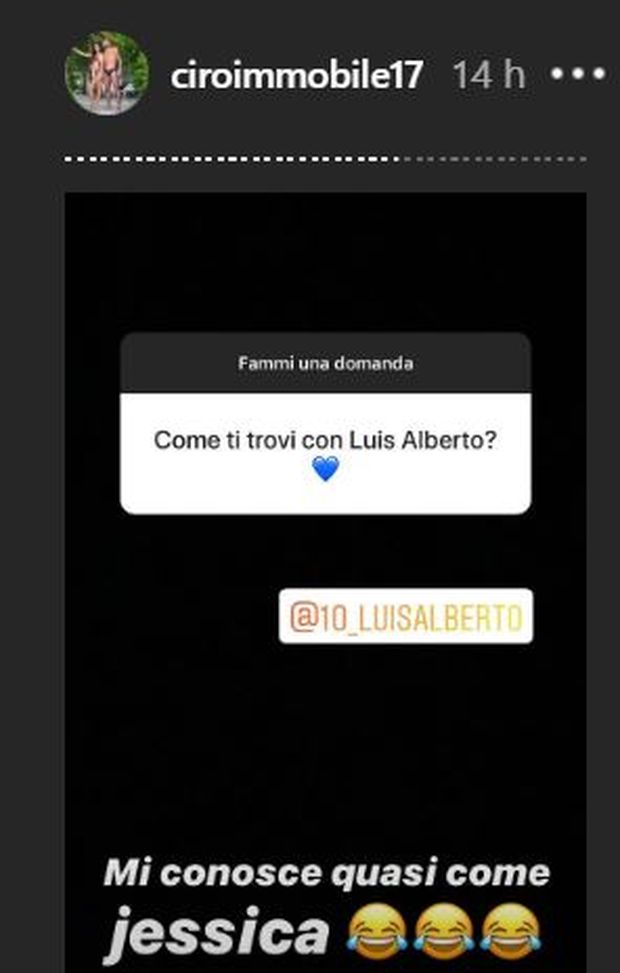This screenshot has height=973, width=620.
Task: Open ciroimmobile17's profile picture
Action: click(x=107, y=73)
